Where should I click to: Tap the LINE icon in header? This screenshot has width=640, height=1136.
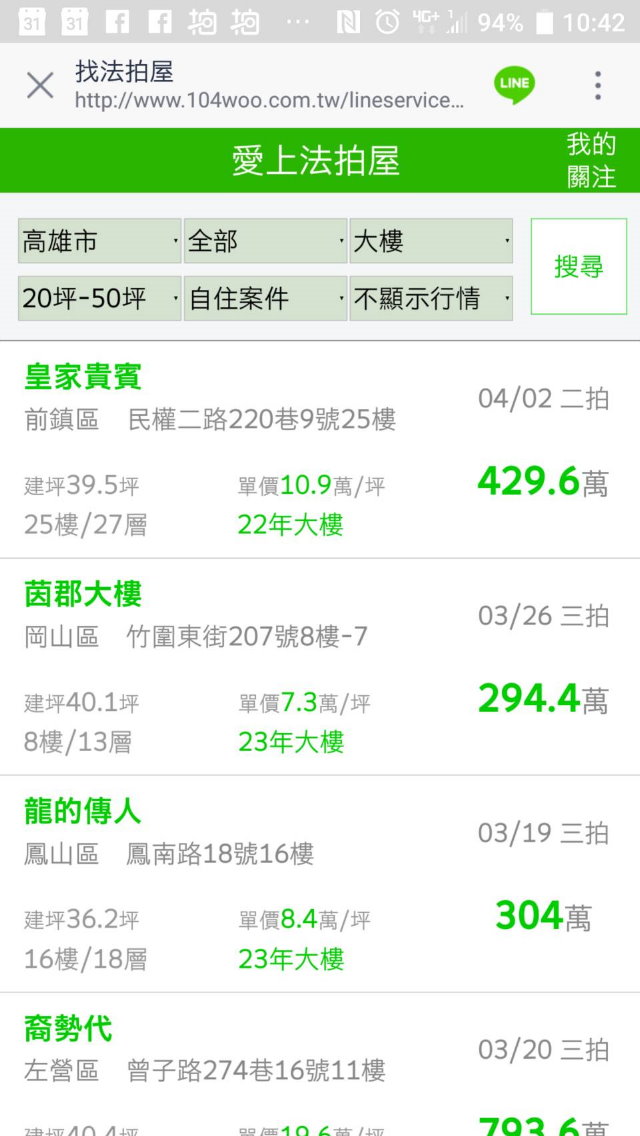pyautogui.click(x=515, y=85)
